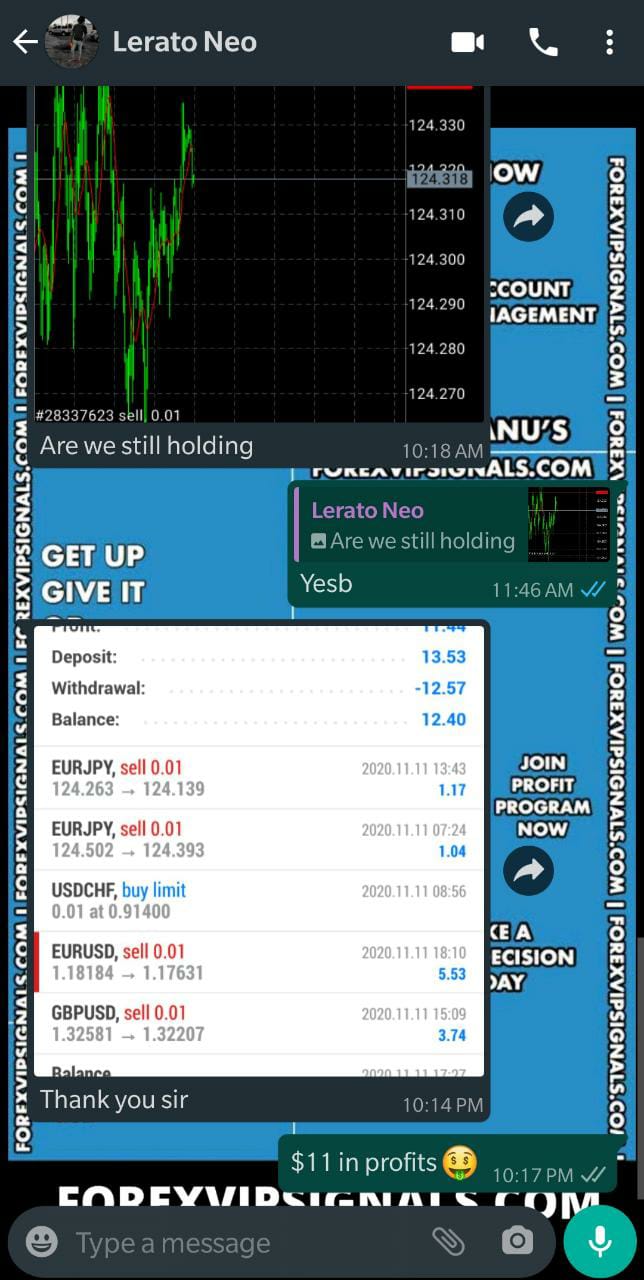Open Lerato Neo's contact info
This screenshot has height=1280, width=644.
click(x=185, y=42)
